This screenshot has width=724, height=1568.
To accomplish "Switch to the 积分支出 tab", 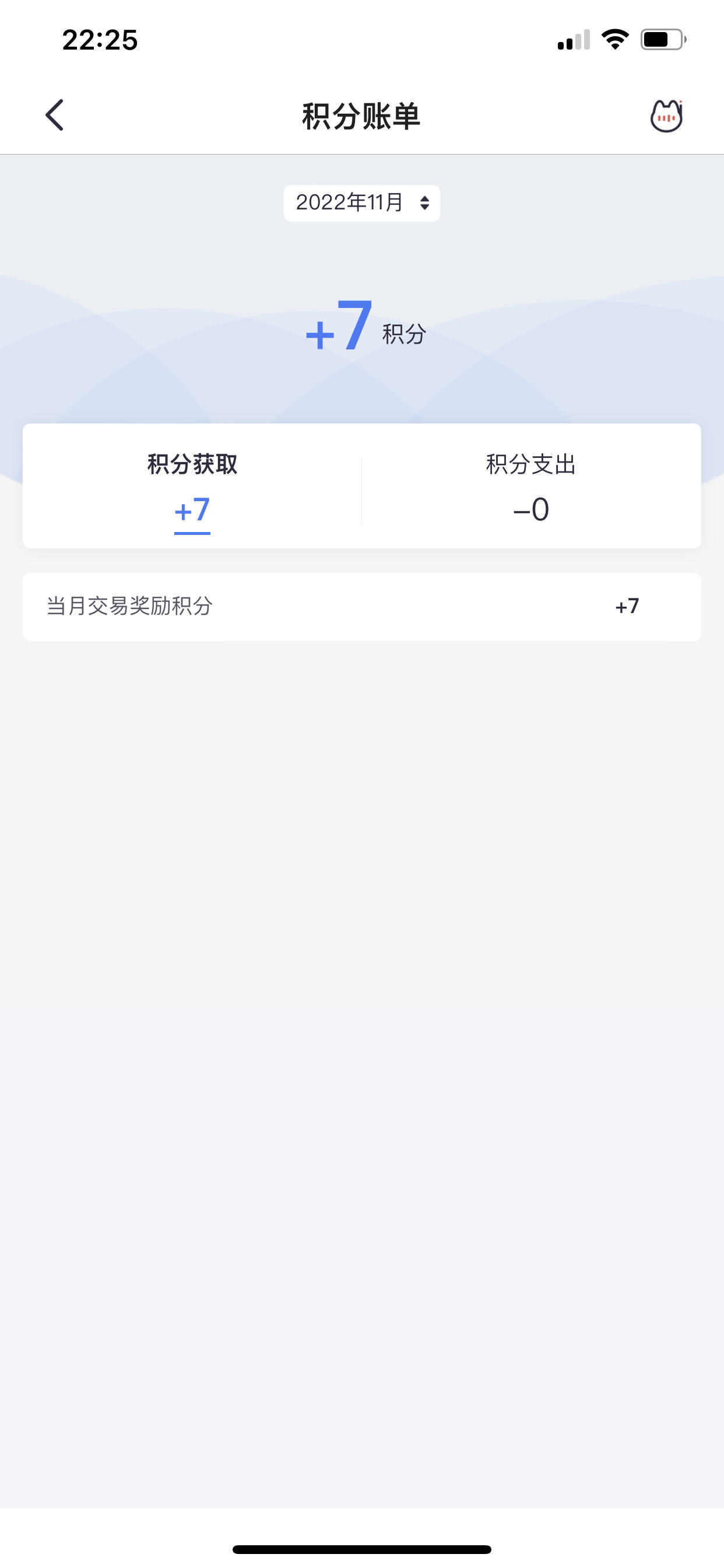I will click(x=531, y=487).
